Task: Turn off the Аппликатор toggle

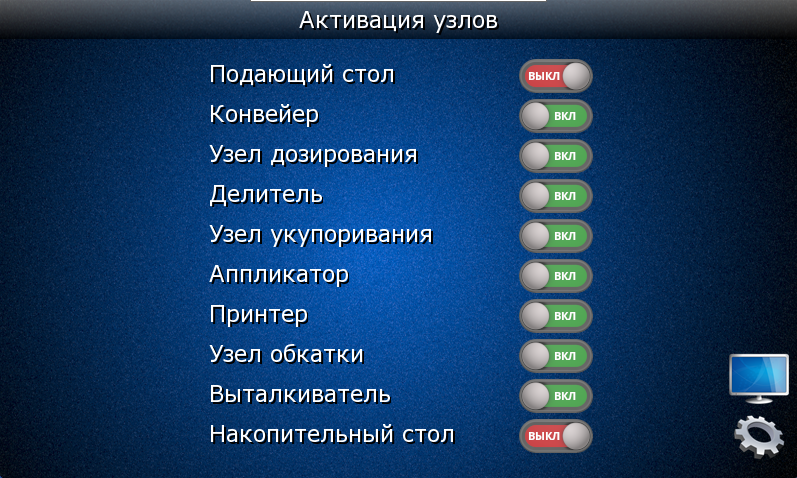Action: tap(555, 276)
